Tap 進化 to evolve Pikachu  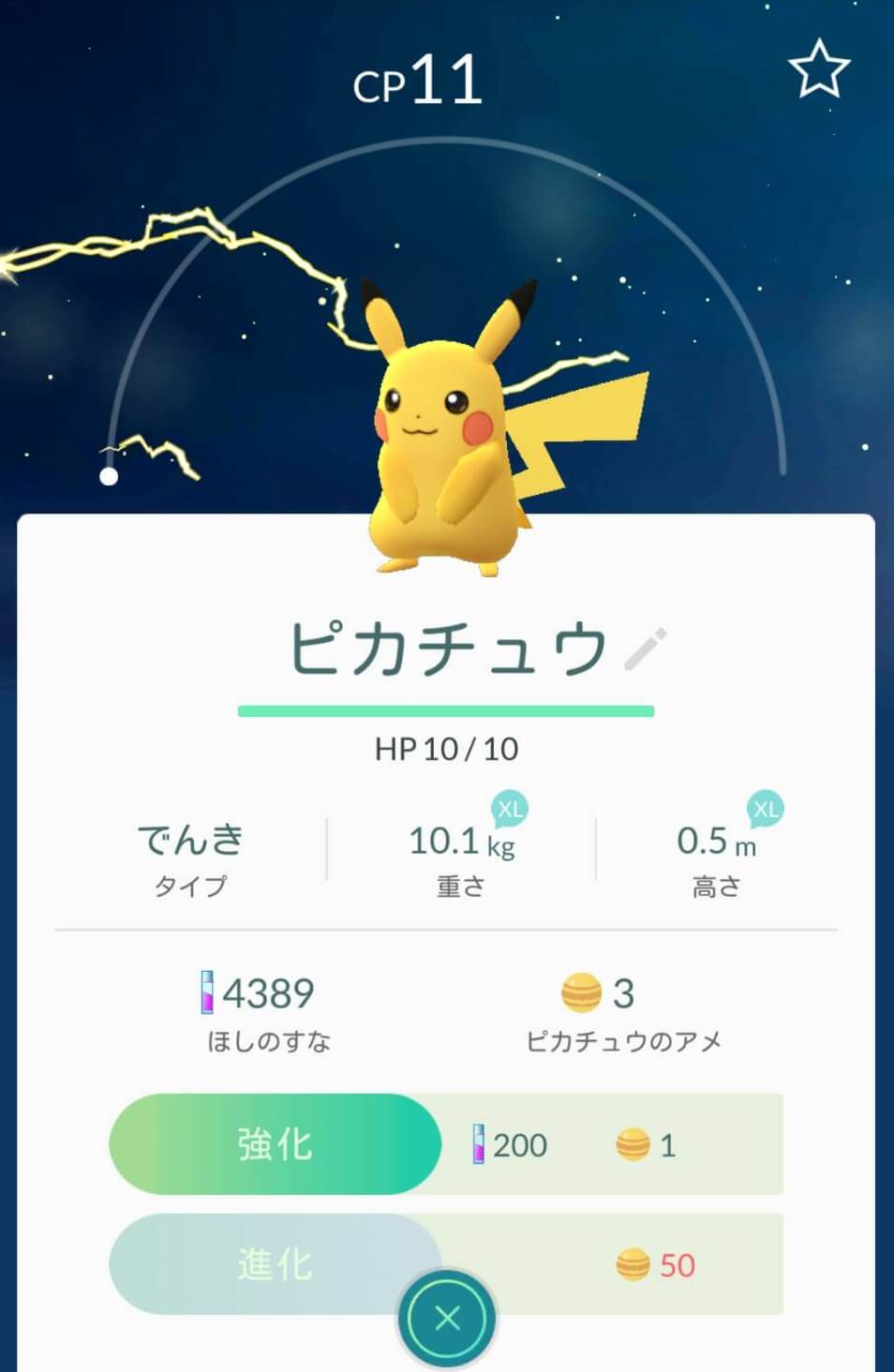tap(275, 1264)
